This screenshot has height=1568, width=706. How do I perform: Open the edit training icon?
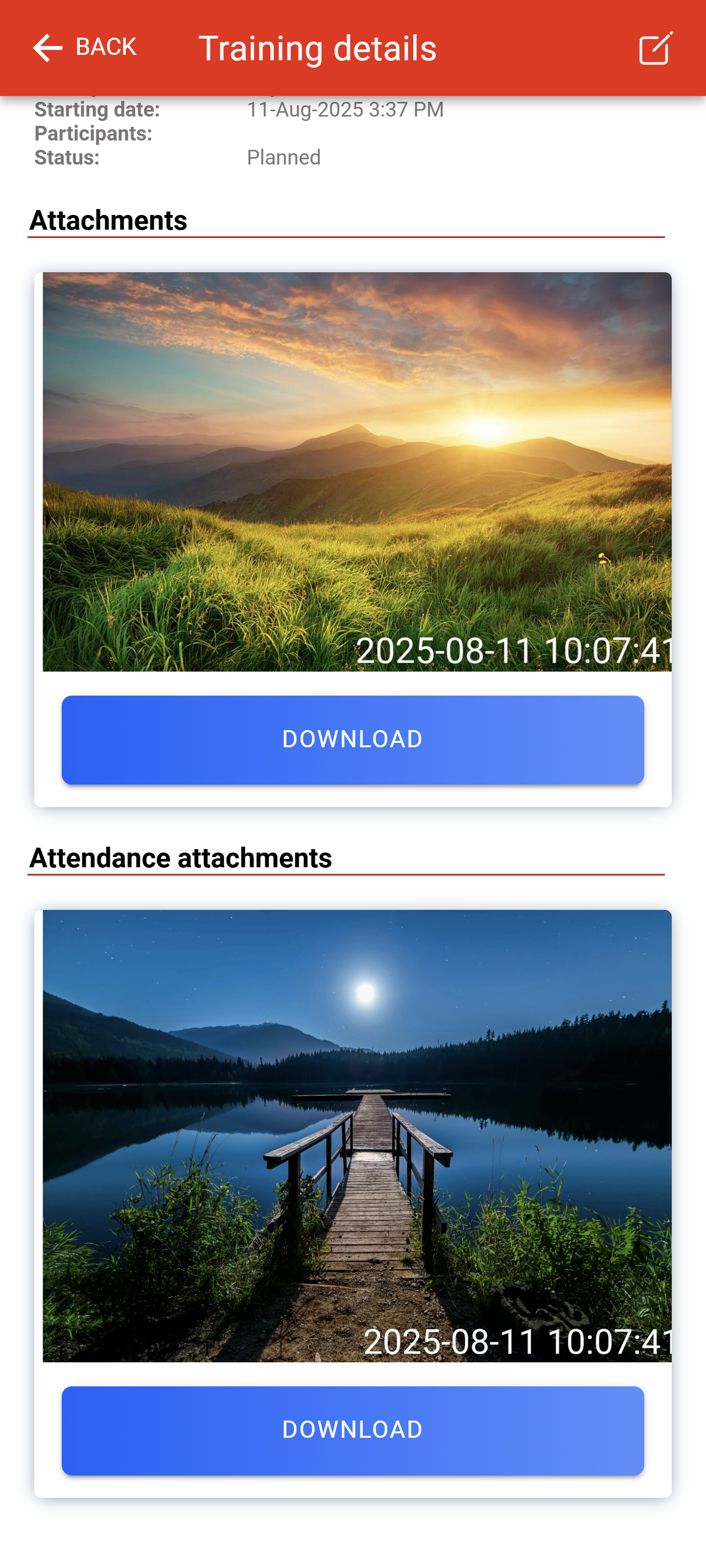[655, 48]
